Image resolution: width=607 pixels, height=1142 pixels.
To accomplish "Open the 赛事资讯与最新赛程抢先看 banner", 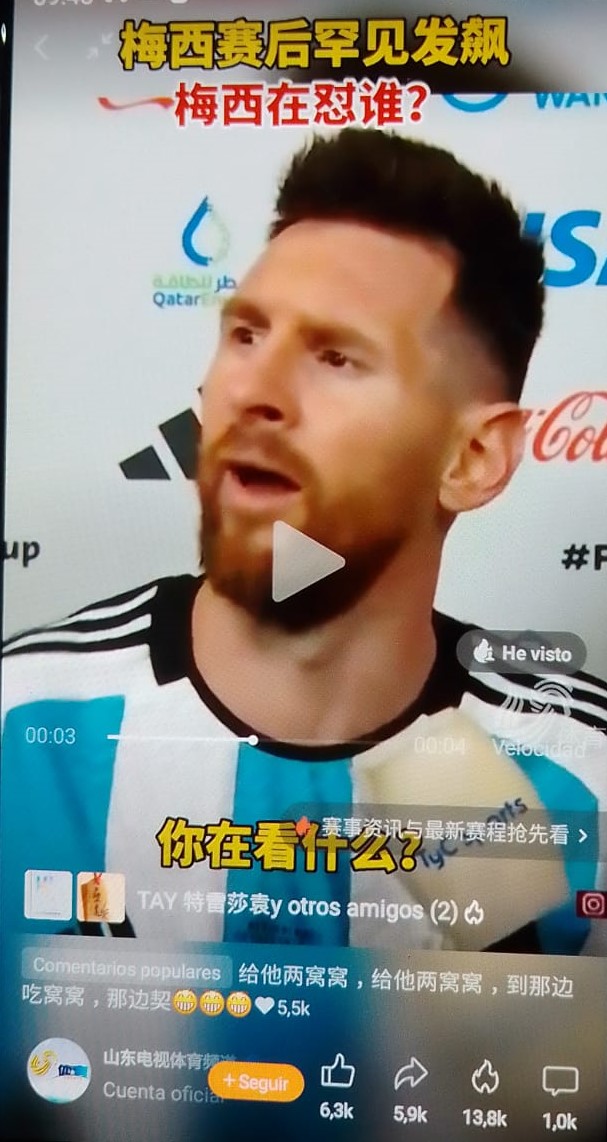I will (445, 835).
